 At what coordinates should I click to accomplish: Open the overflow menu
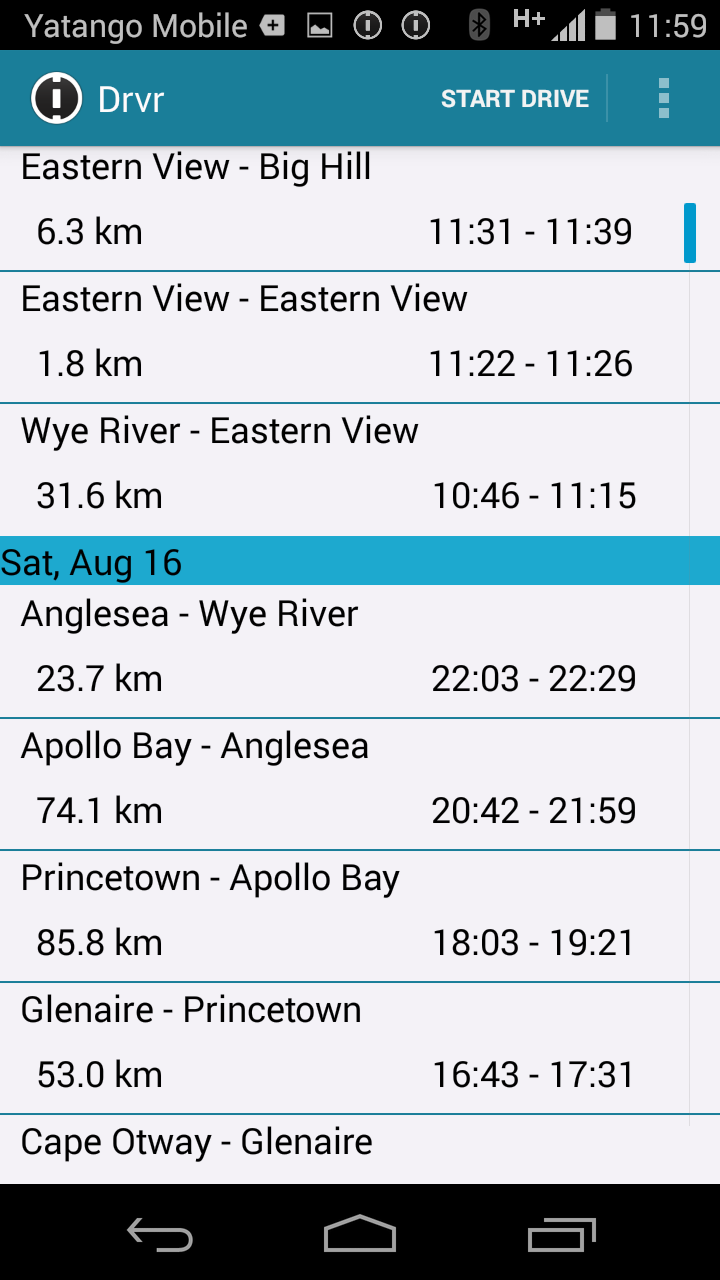pyautogui.click(x=663, y=99)
